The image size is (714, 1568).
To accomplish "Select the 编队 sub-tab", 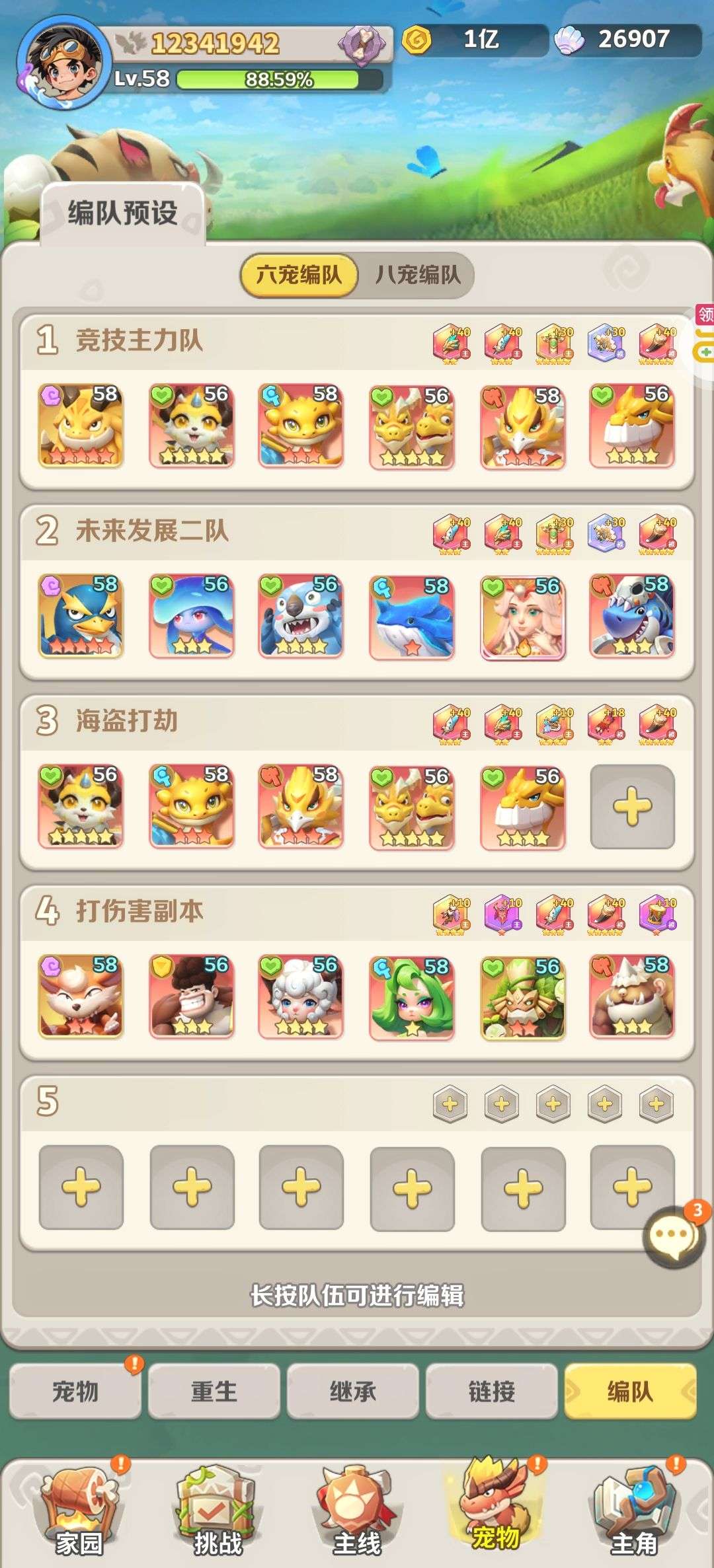I will (629, 1391).
